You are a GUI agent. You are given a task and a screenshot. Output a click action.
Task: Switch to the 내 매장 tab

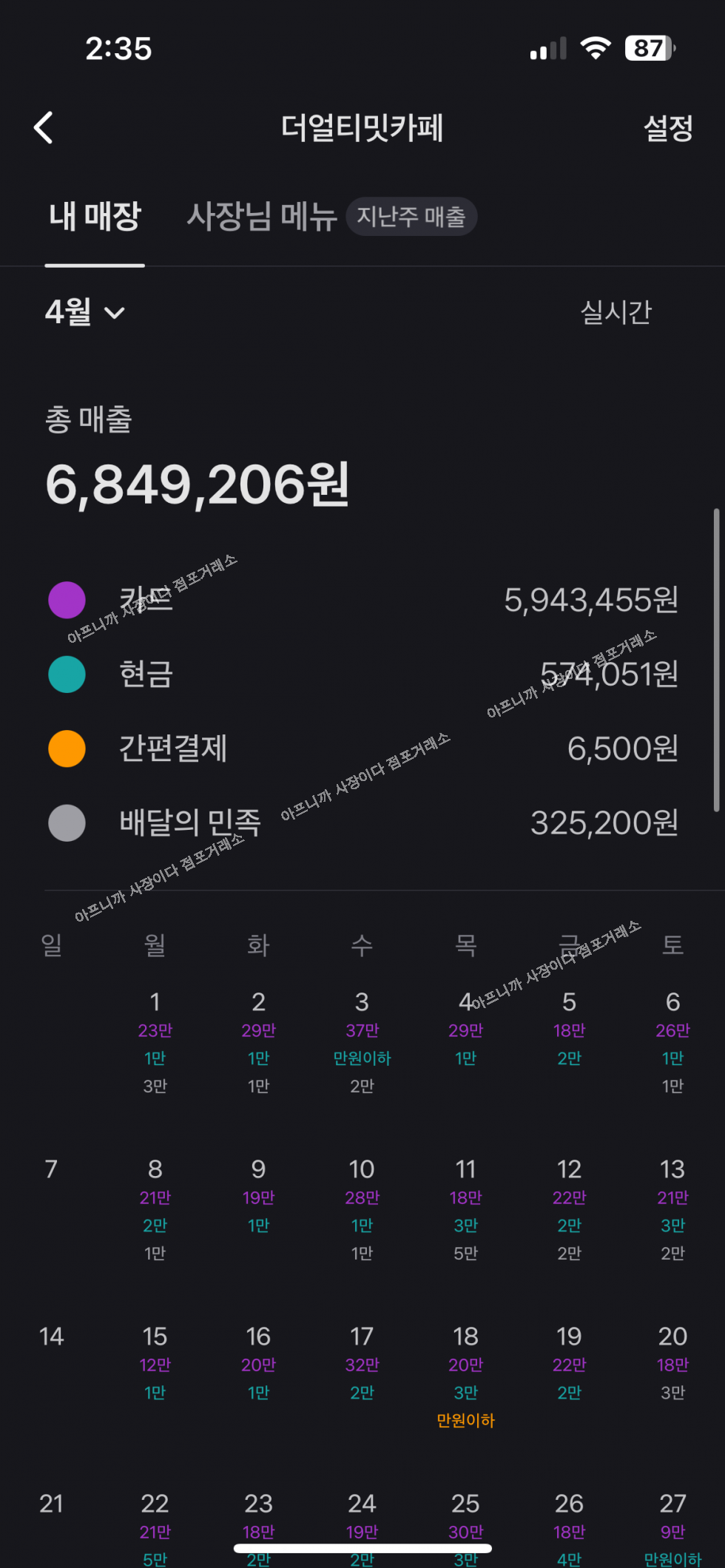(95, 217)
